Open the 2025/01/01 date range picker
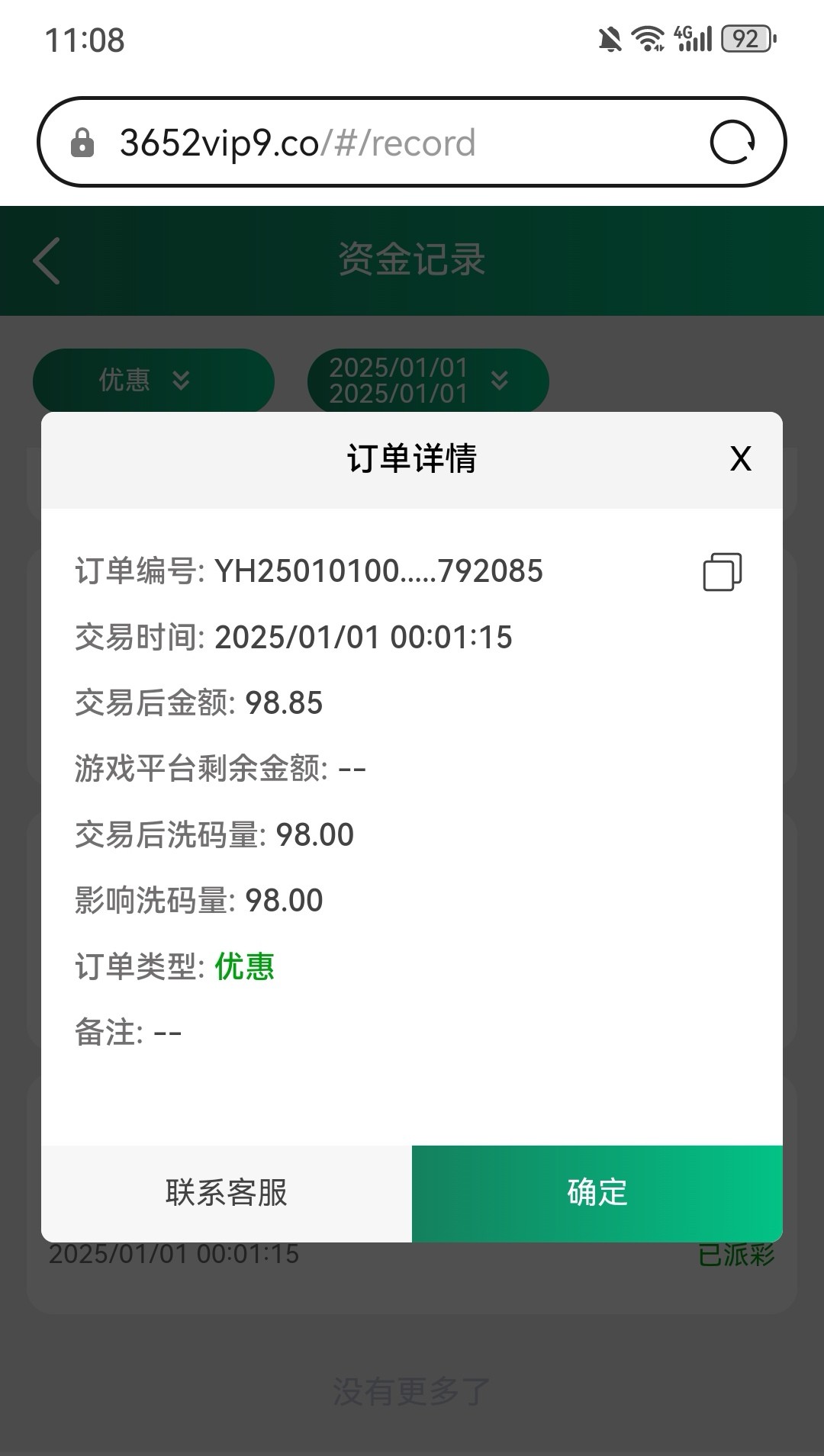This screenshot has width=824, height=1456. point(427,380)
